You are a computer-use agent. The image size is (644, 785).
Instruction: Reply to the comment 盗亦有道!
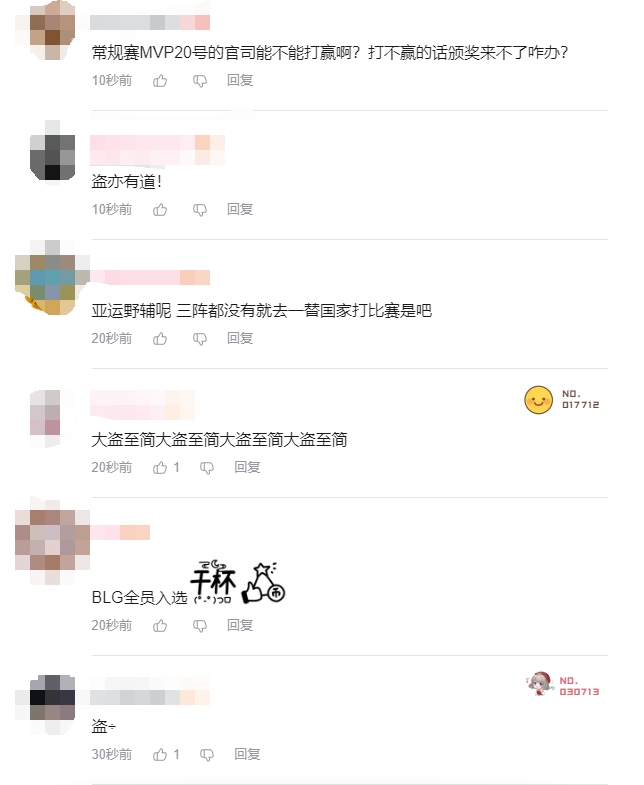tap(240, 209)
